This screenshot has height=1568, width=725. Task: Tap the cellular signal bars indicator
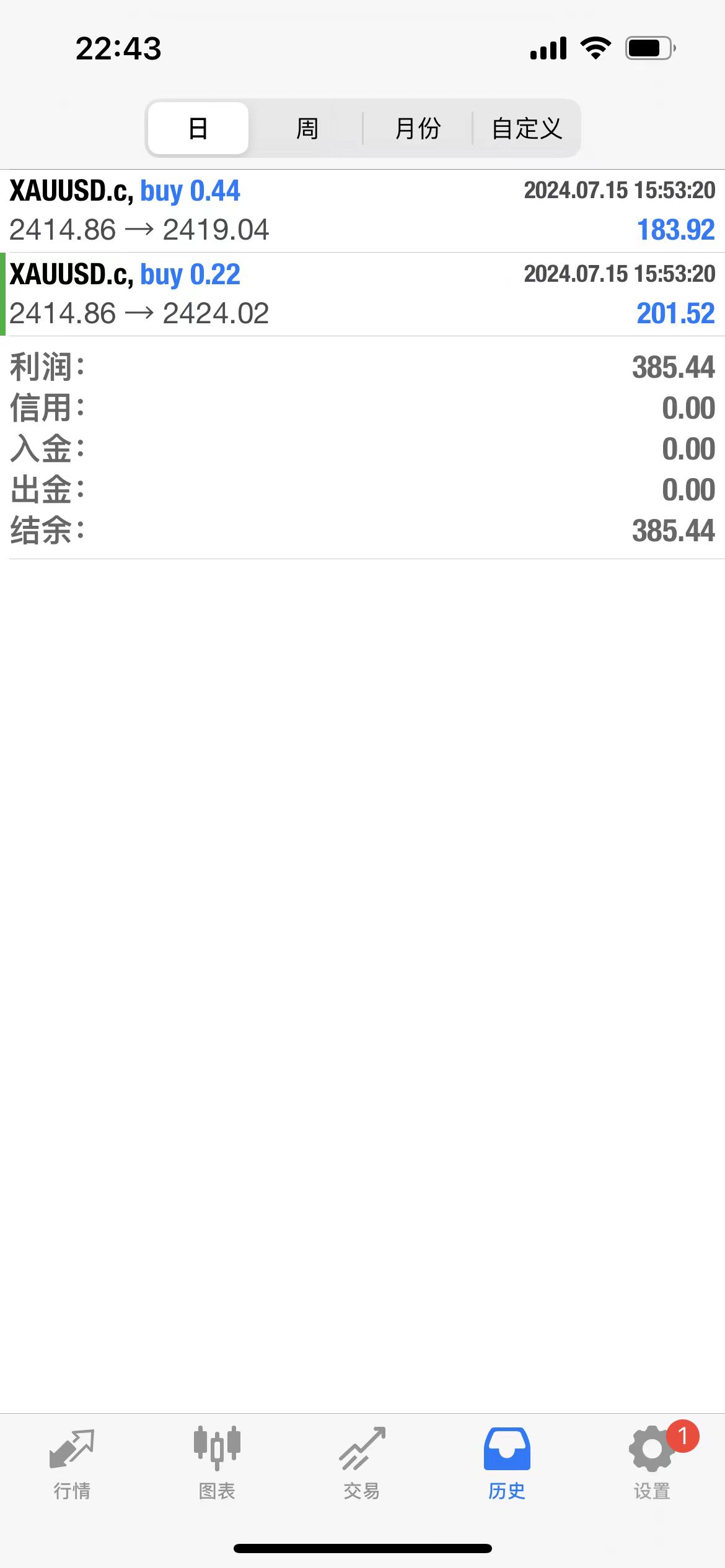point(548,46)
